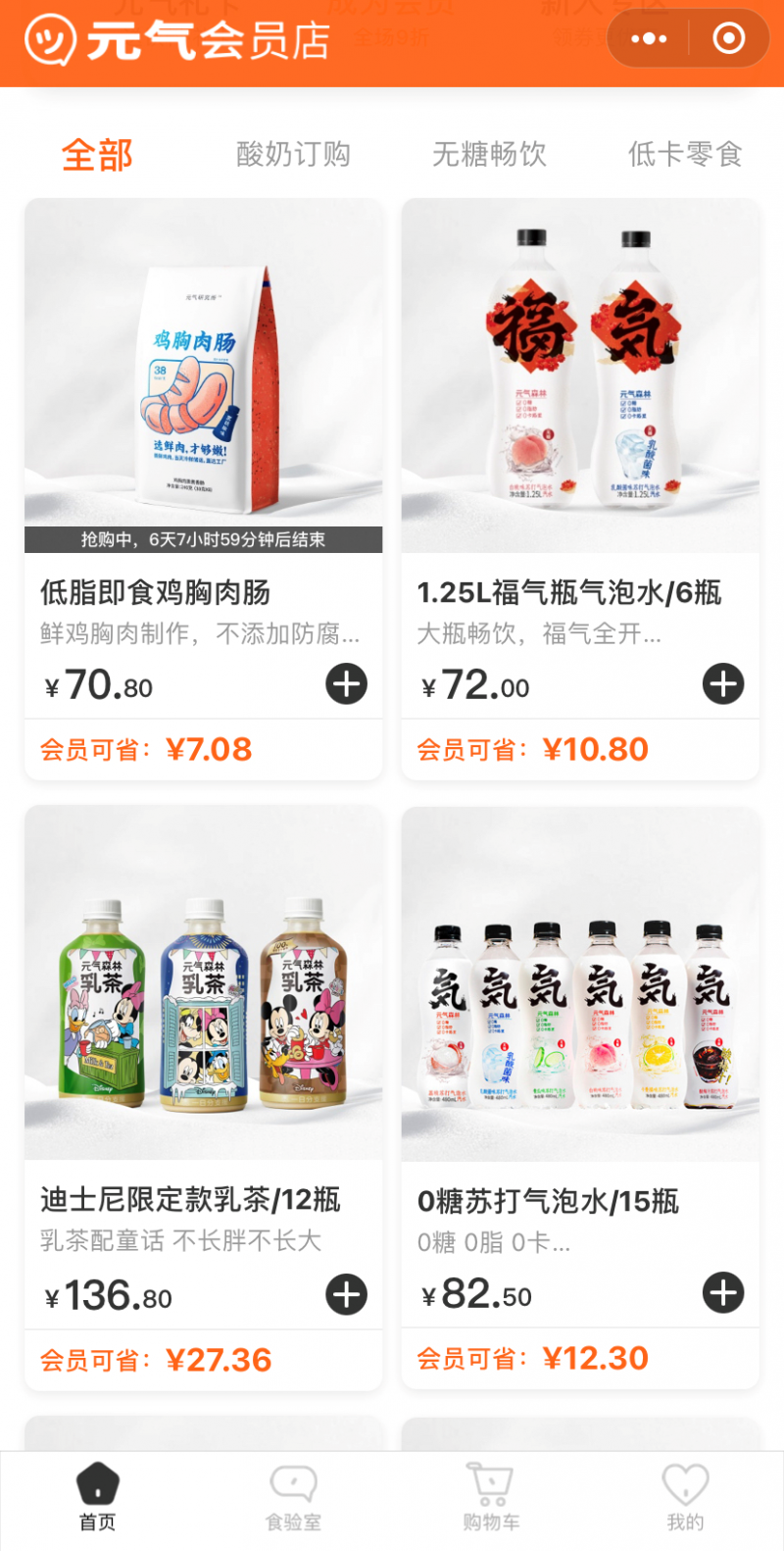Screen dimensions: 784x1551
Task: Select the 全部 category tab
Action: click(x=97, y=155)
